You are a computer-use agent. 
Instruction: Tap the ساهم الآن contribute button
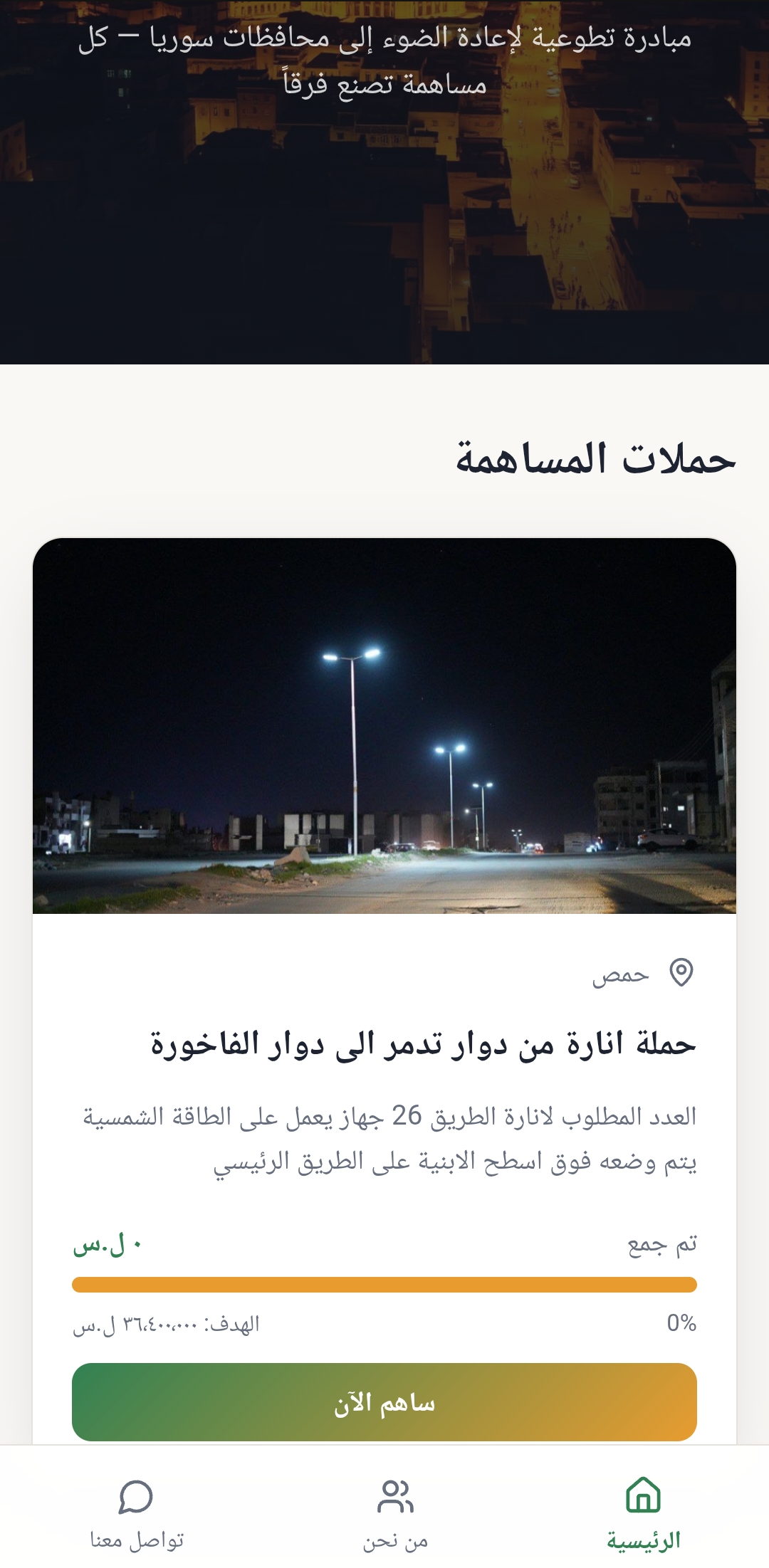coord(384,1401)
